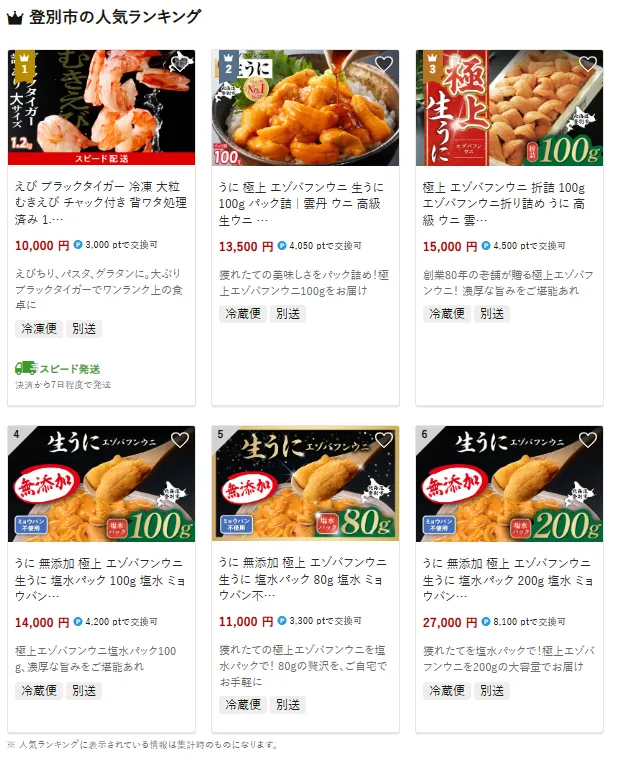Favorite the rank 2 sea urchin 13,500 yen item
The height and width of the screenshot is (765, 639).
pos(383,63)
